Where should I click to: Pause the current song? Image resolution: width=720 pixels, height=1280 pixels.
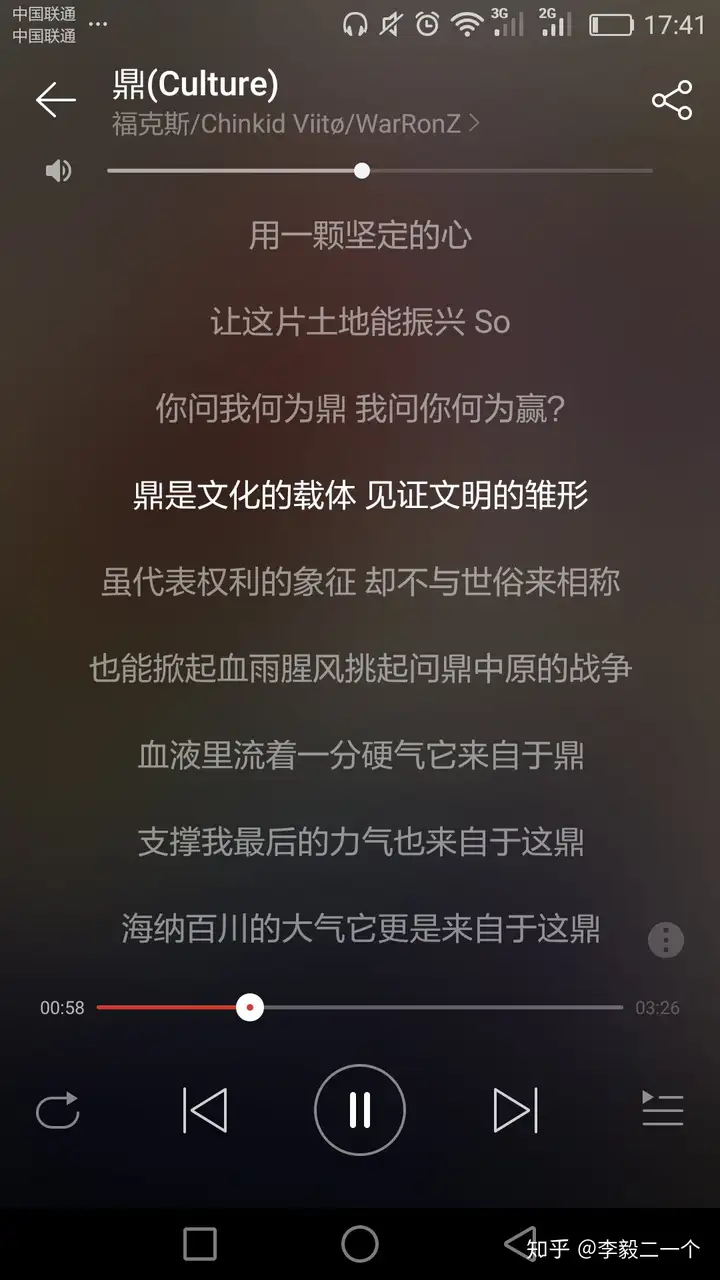pos(360,1110)
